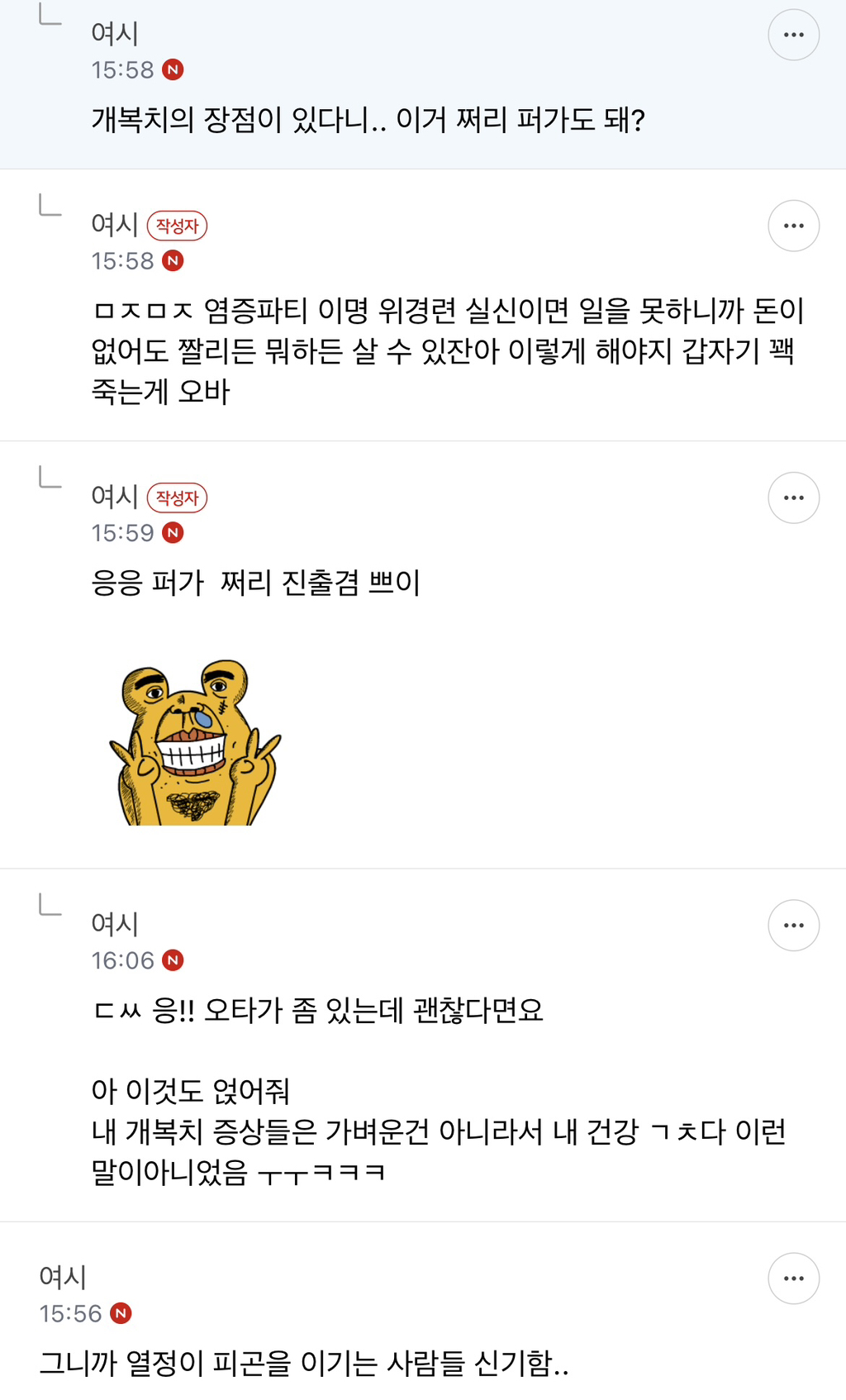Viewport: 846px width, 1400px height.
Task: View the yellow bear sticker in the comment
Action: (x=195, y=741)
